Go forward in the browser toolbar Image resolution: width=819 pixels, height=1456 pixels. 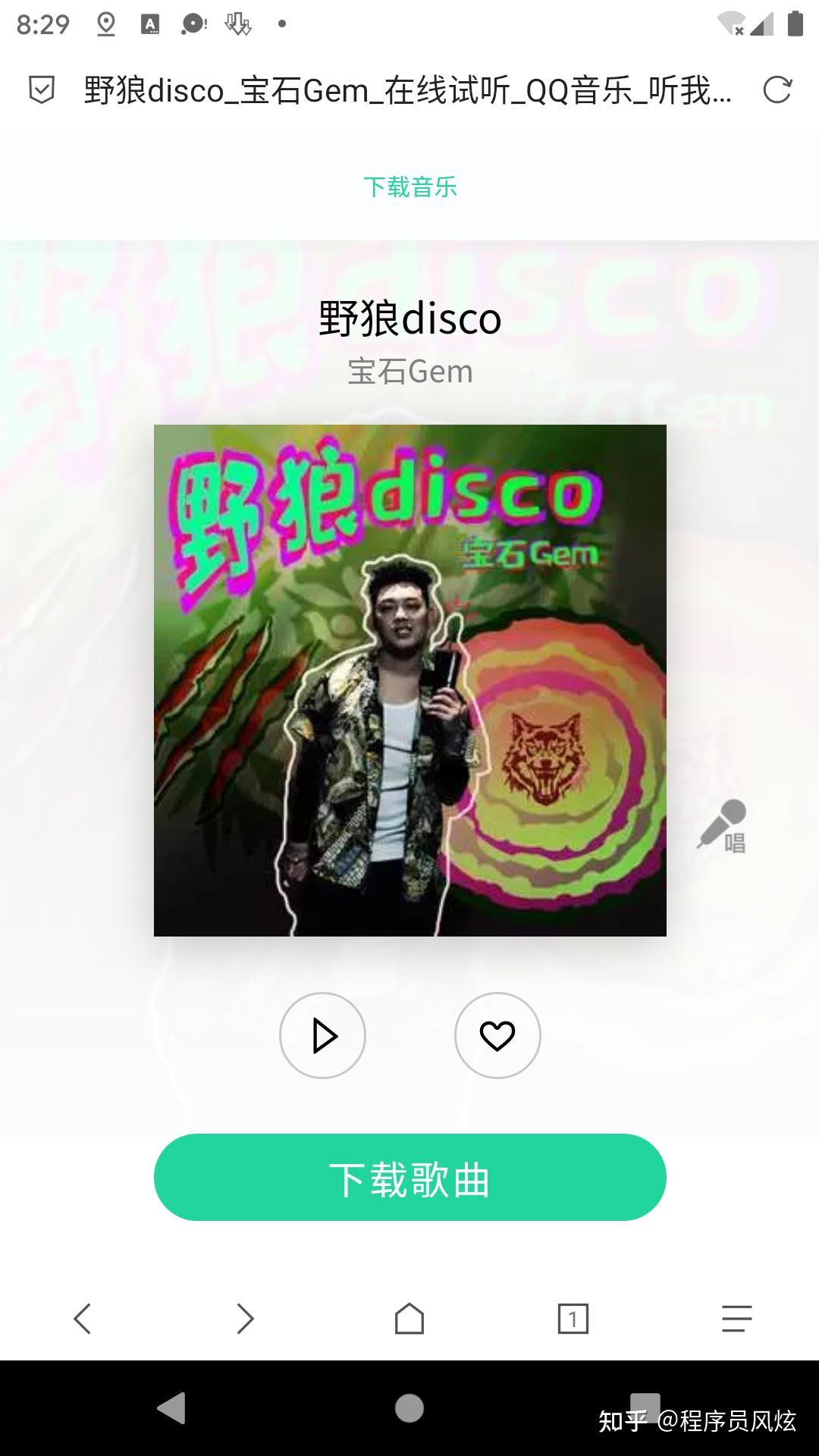pyautogui.click(x=245, y=1319)
